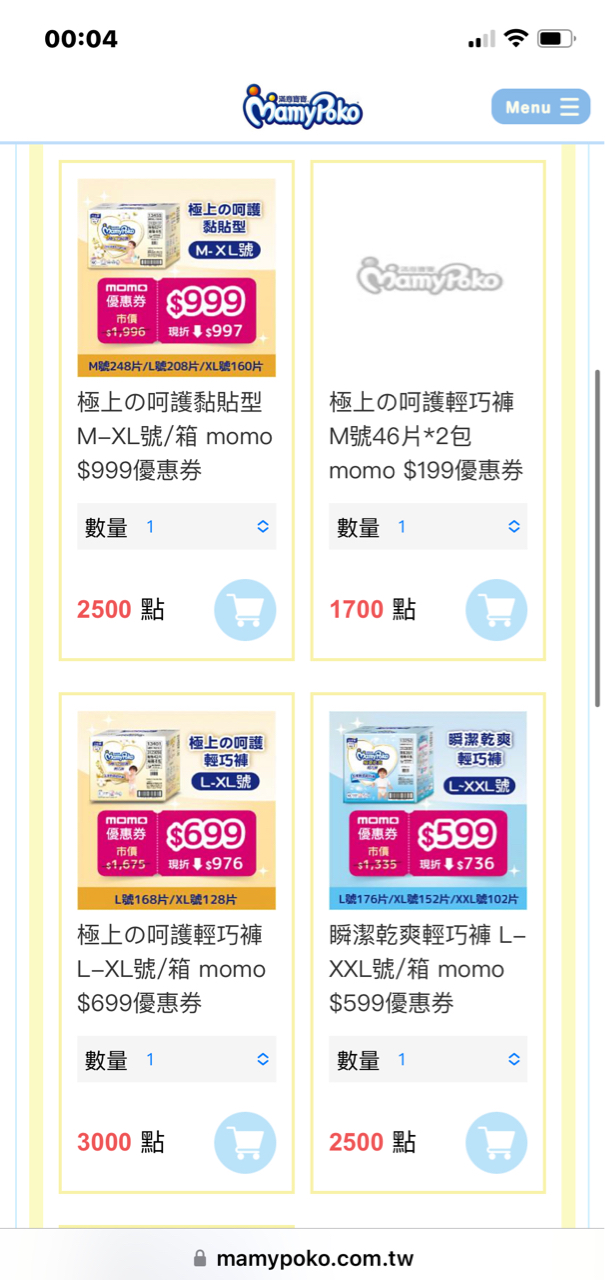
Task: Add 瞬潔乾爽輕巧褲 $599 coupon to cart
Action: pyautogui.click(x=497, y=1142)
